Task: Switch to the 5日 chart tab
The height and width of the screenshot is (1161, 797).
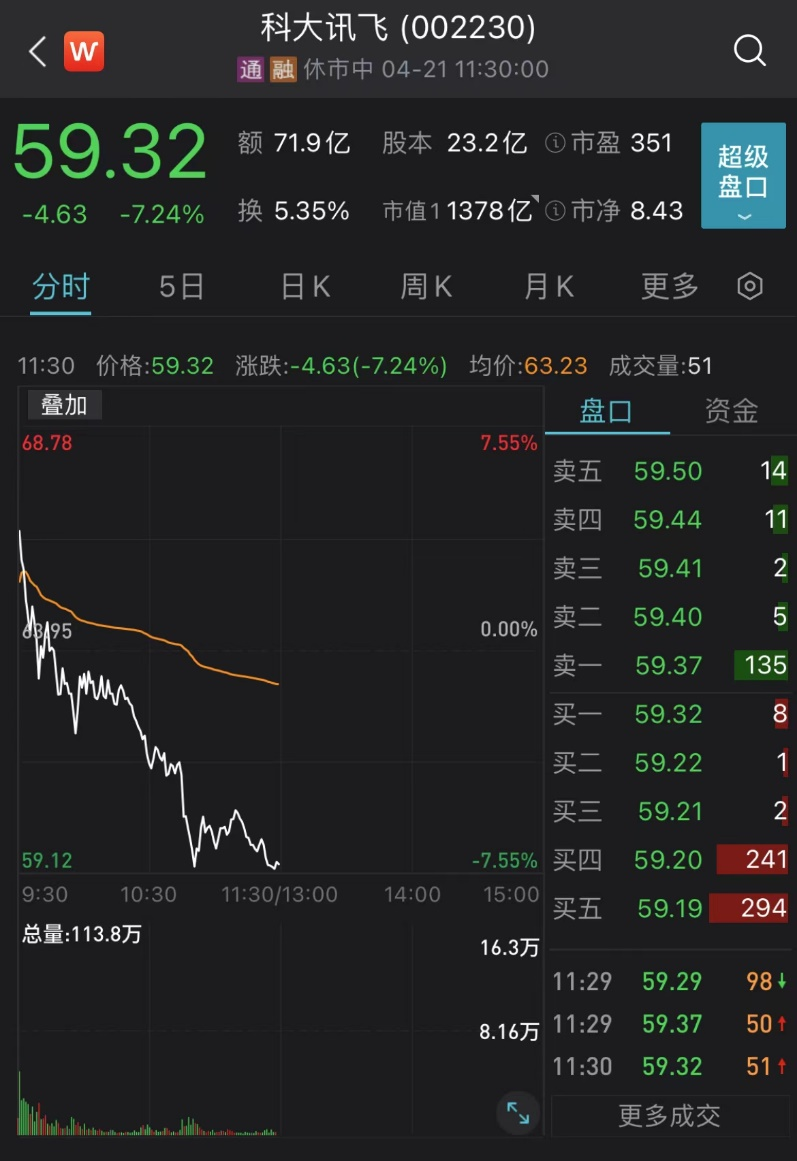Action: pyautogui.click(x=182, y=287)
